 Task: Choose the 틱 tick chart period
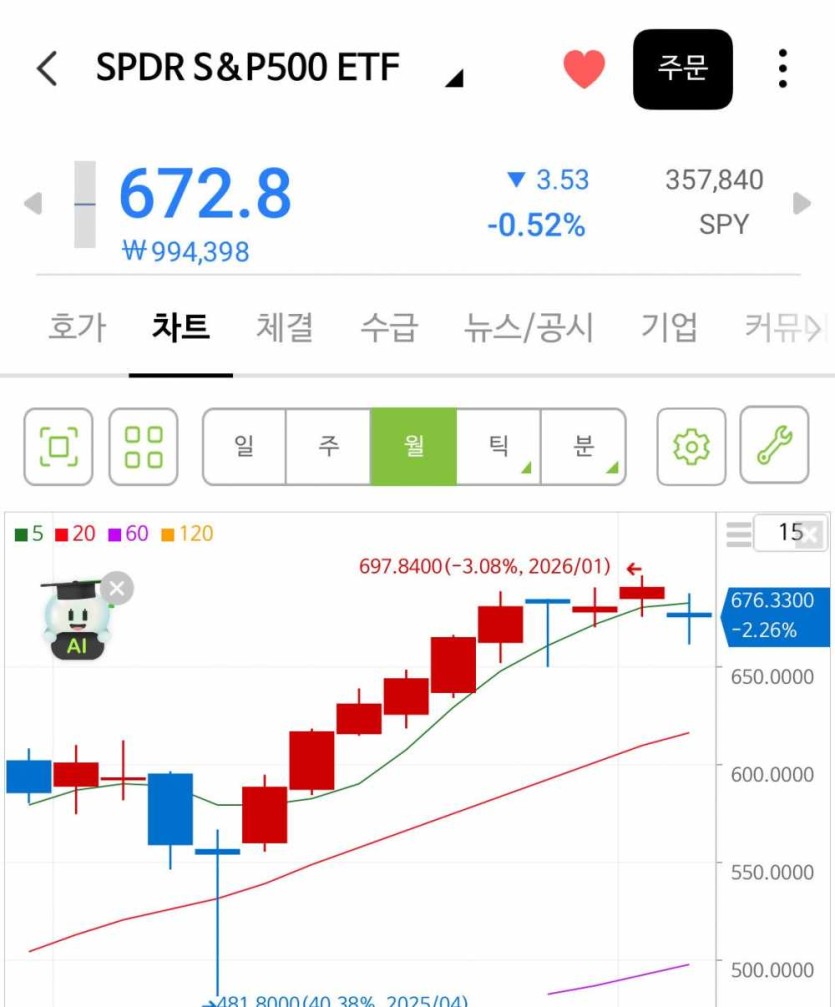[x=498, y=446]
